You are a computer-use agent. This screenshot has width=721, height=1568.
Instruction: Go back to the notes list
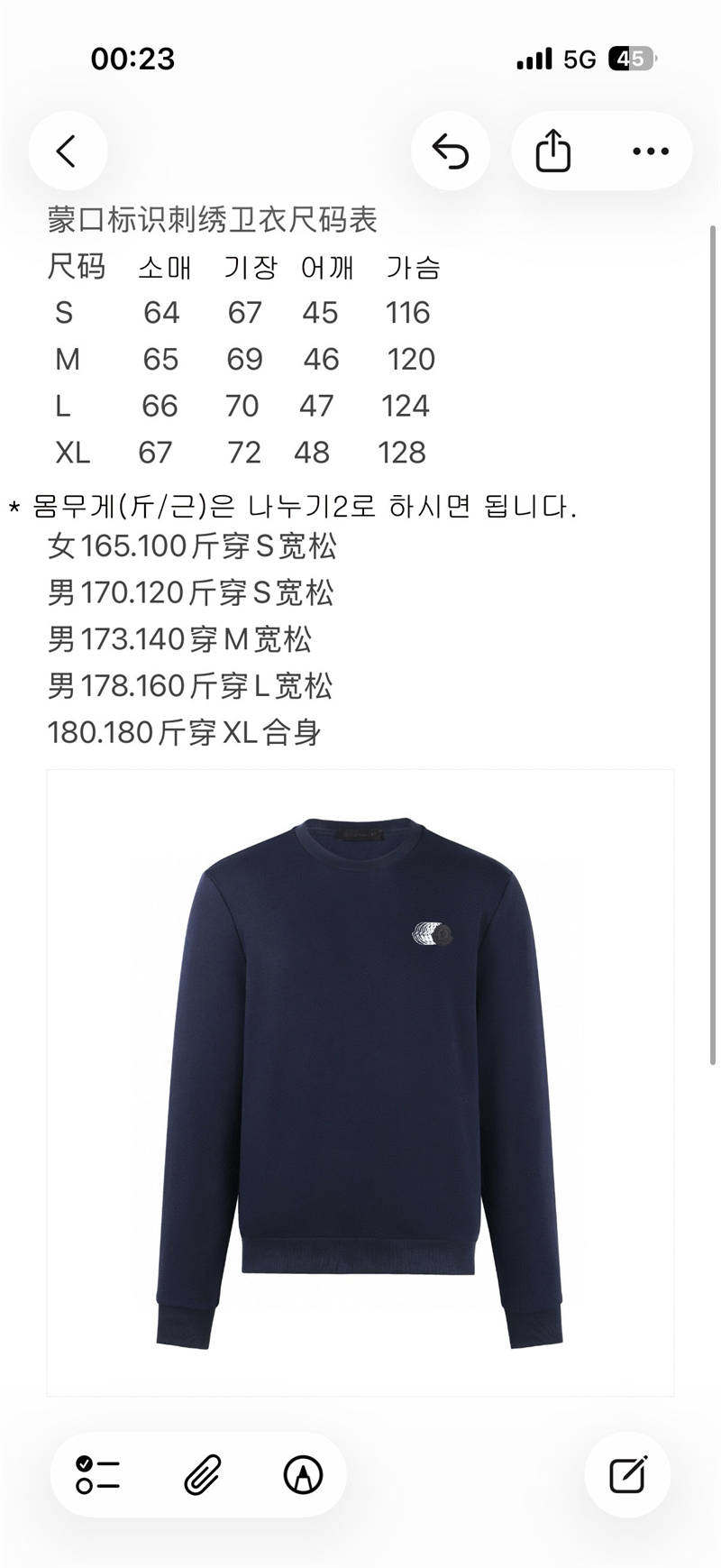click(68, 151)
